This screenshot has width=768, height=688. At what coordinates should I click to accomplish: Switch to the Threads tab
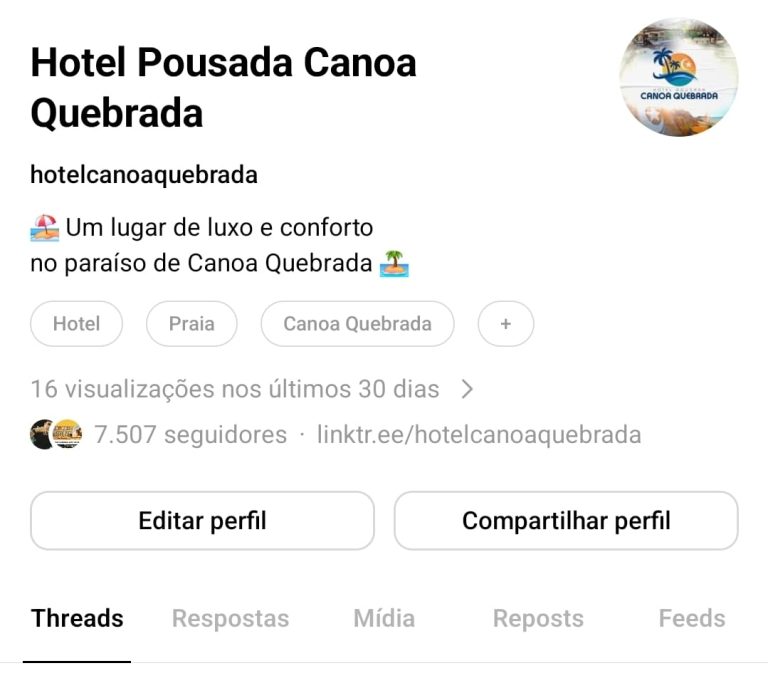point(77,619)
